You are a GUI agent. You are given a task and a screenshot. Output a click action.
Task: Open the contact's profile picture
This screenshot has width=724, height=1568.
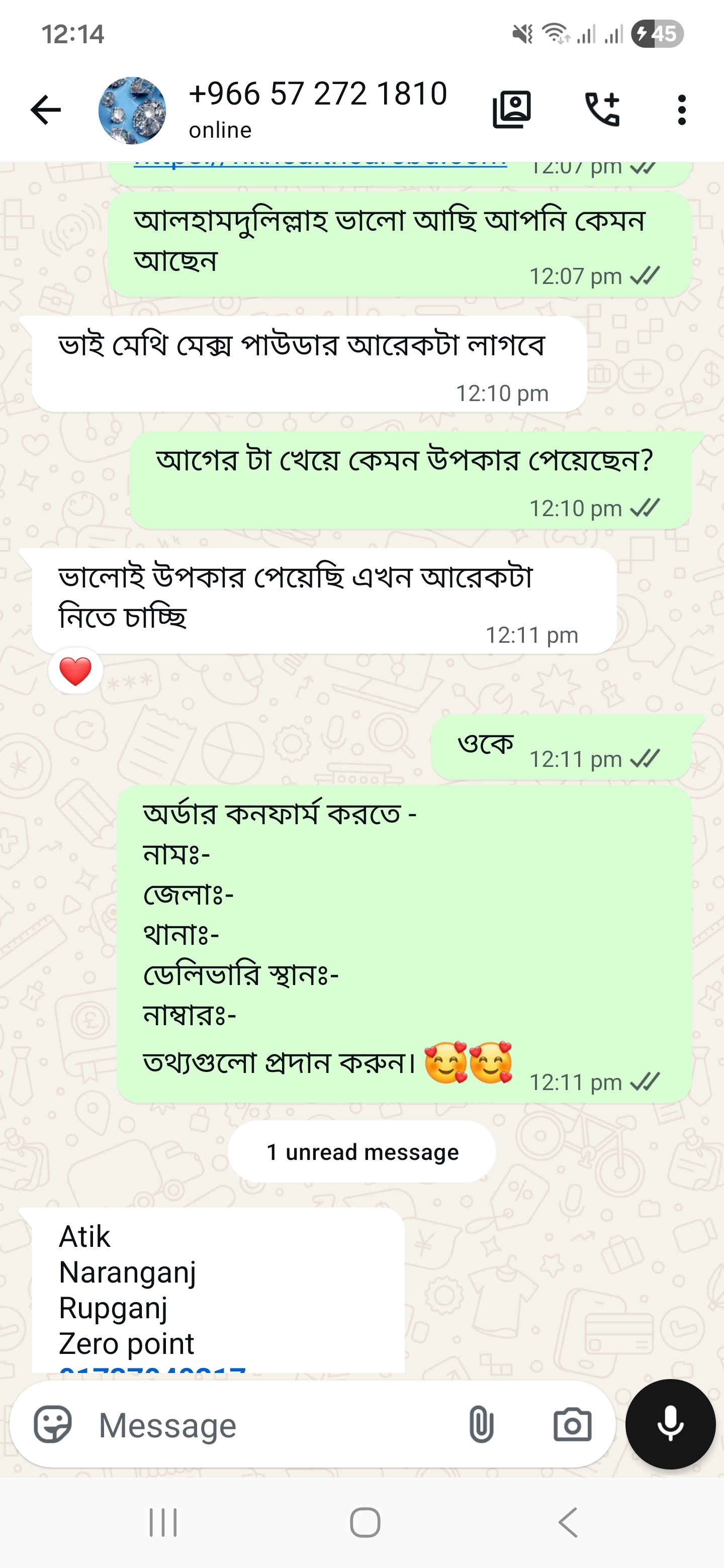point(132,110)
